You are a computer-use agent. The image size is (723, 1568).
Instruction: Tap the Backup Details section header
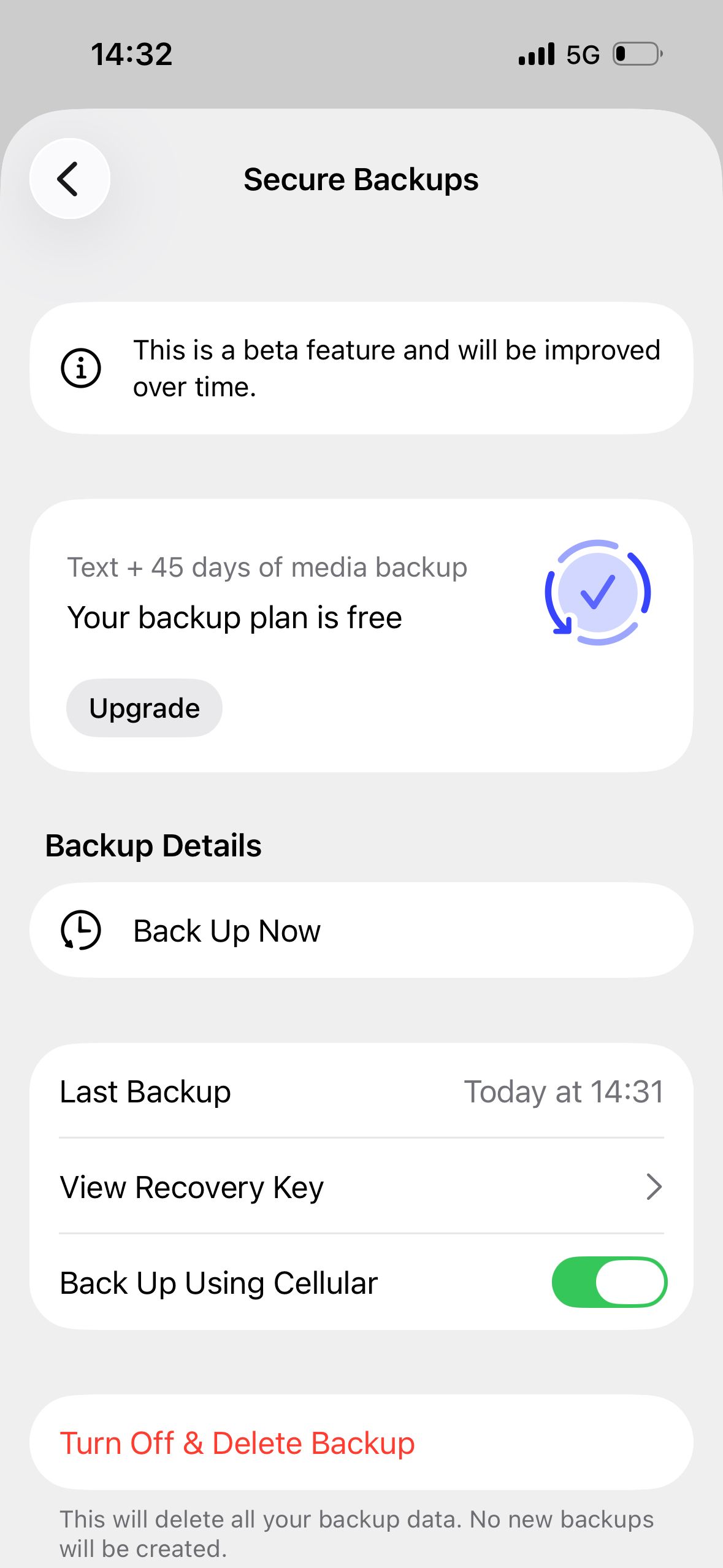click(153, 845)
